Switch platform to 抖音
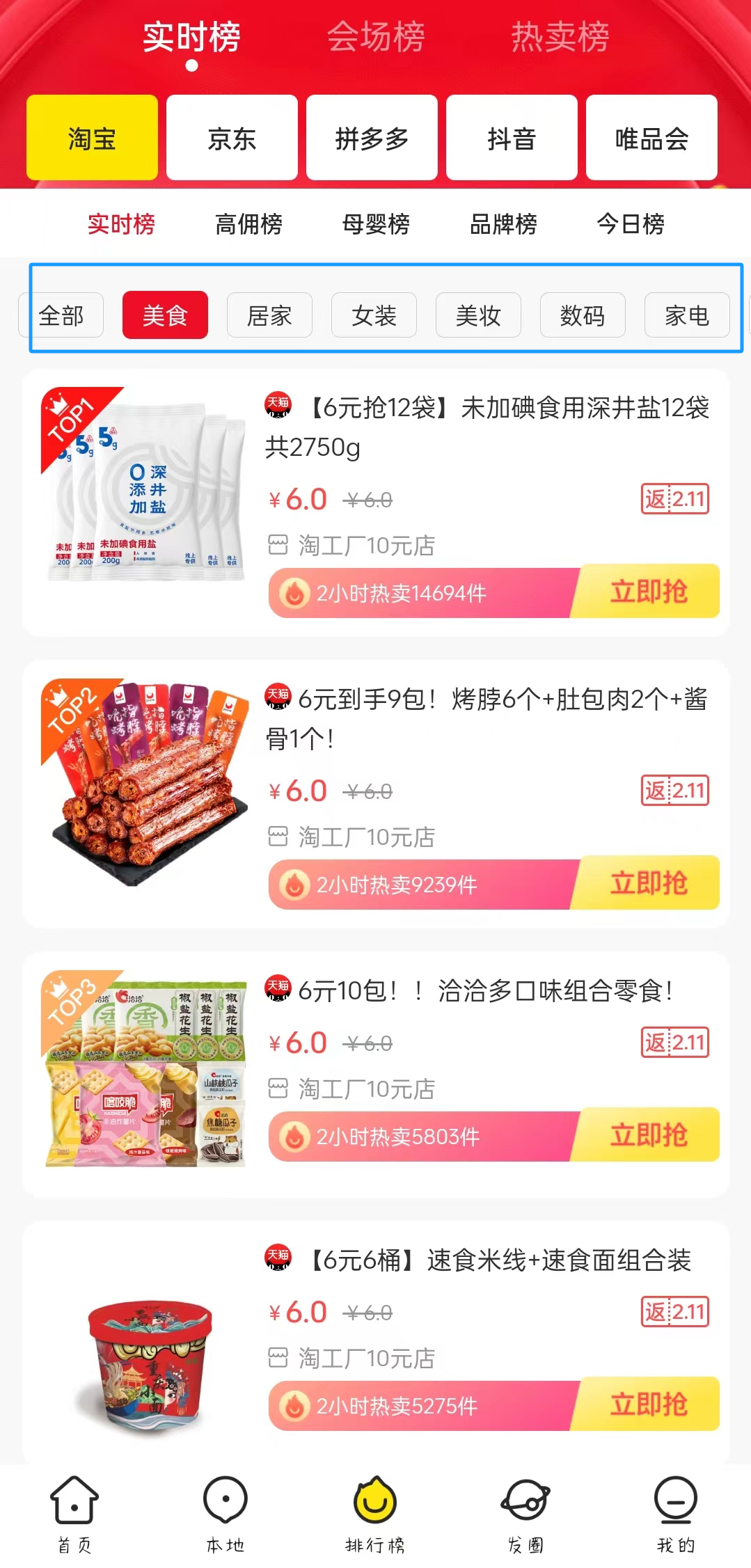751x1568 pixels. pos(512,138)
